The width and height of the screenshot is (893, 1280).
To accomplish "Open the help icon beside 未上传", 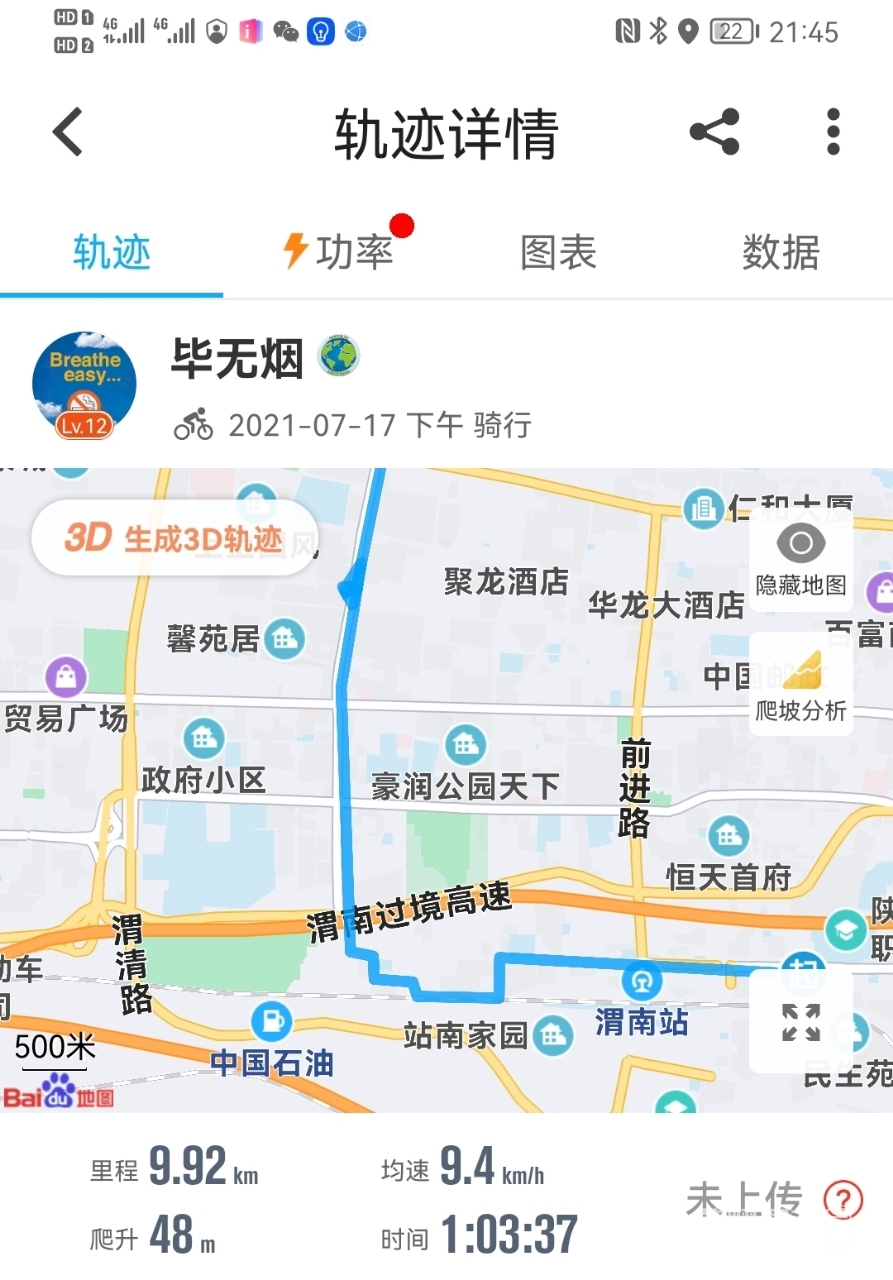I will 843,1199.
